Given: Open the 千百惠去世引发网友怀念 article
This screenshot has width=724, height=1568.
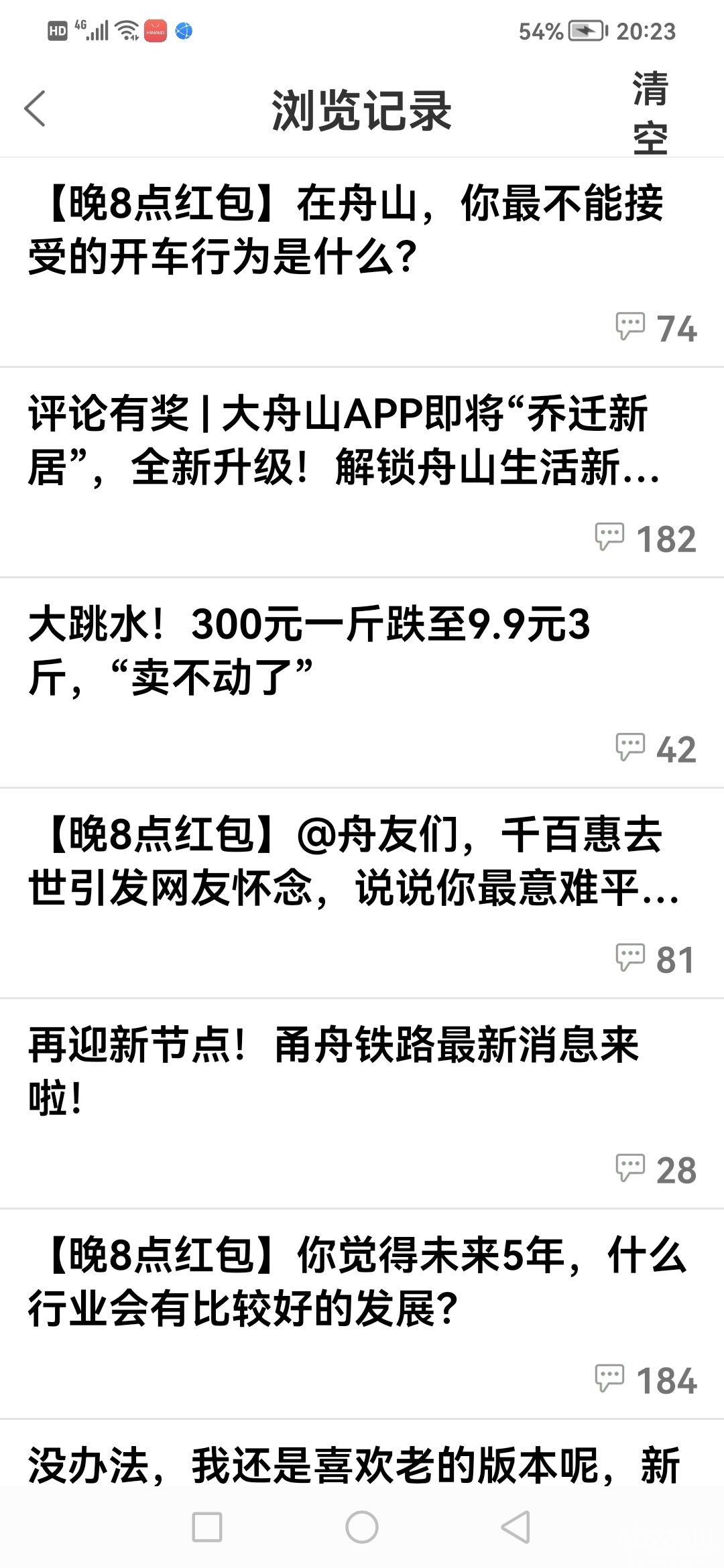Looking at the screenshot, I should click(362, 893).
